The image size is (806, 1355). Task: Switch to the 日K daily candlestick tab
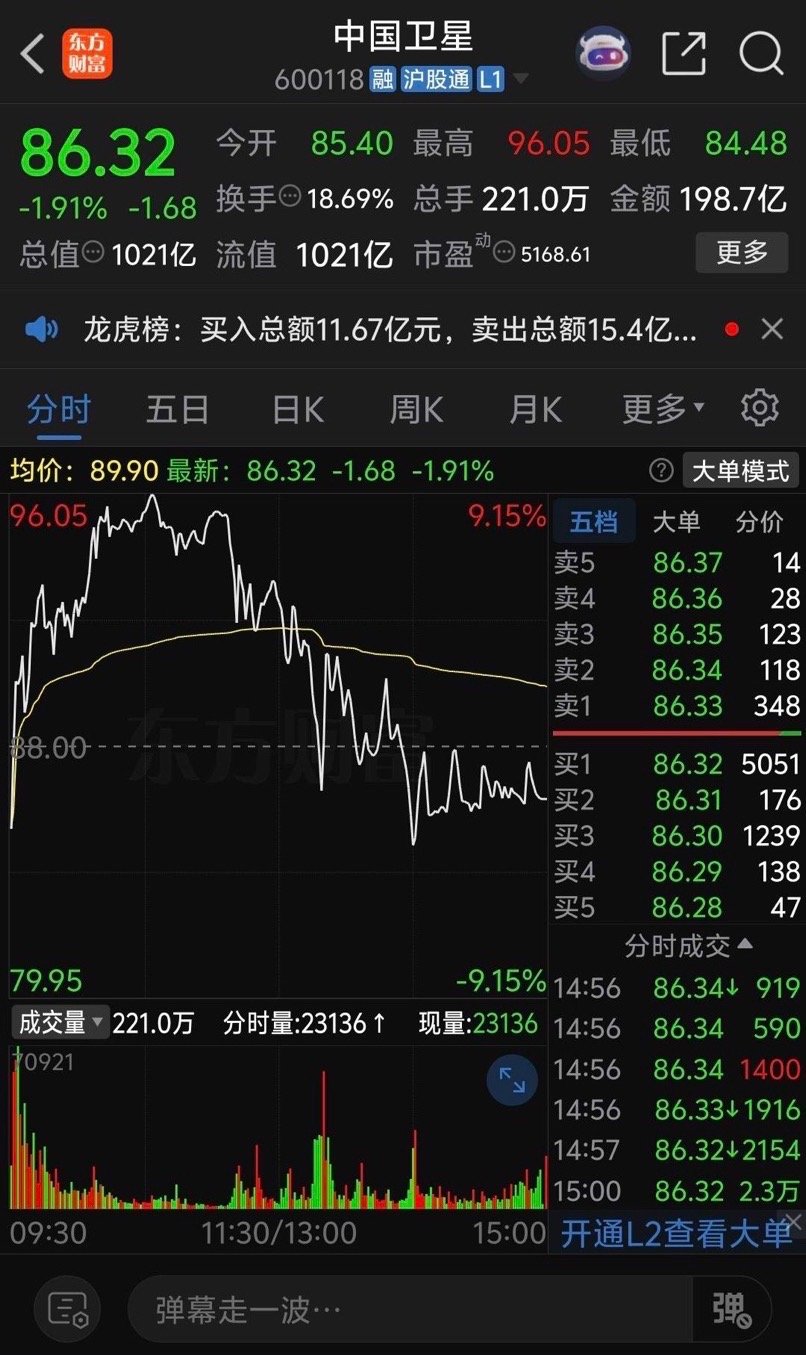[x=295, y=408]
